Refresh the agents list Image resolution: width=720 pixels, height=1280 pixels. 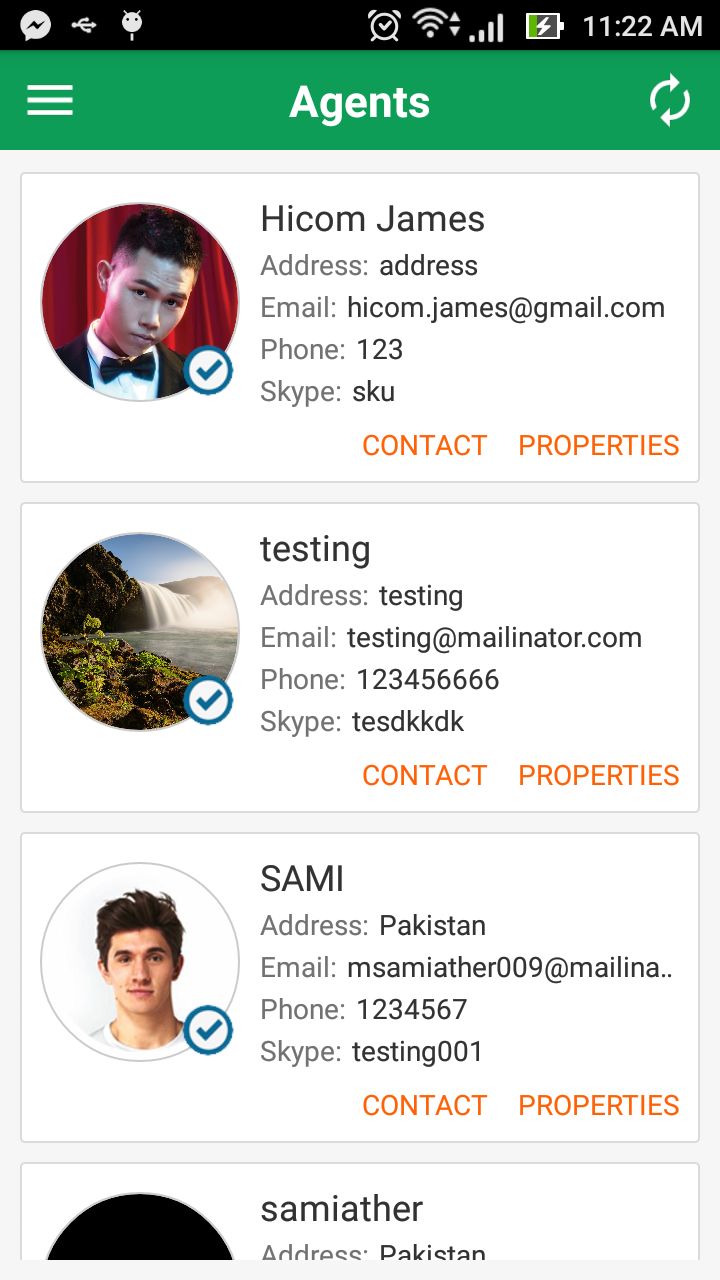[669, 101]
